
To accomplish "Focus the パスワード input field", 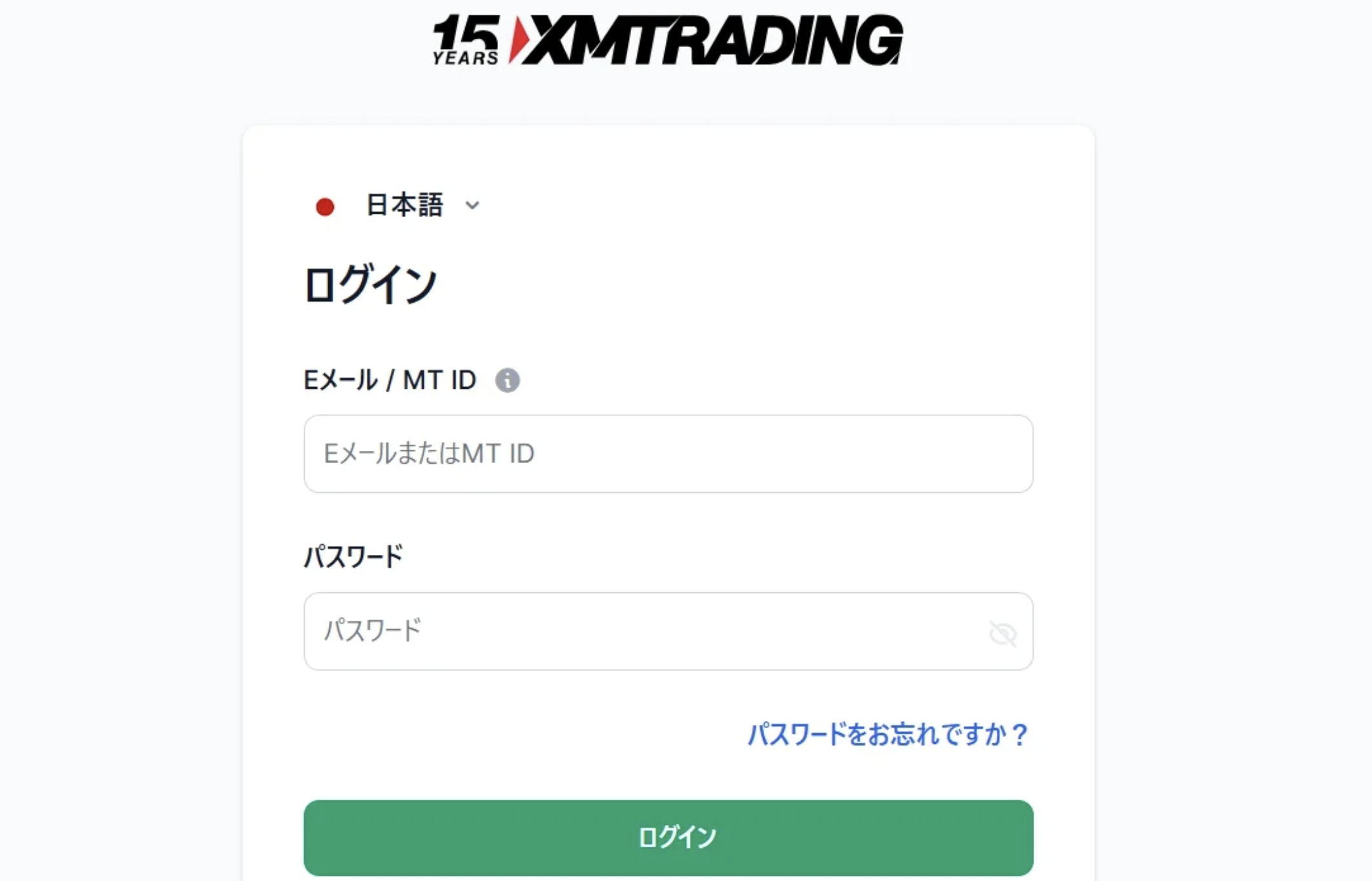I will pyautogui.click(x=646, y=631).
